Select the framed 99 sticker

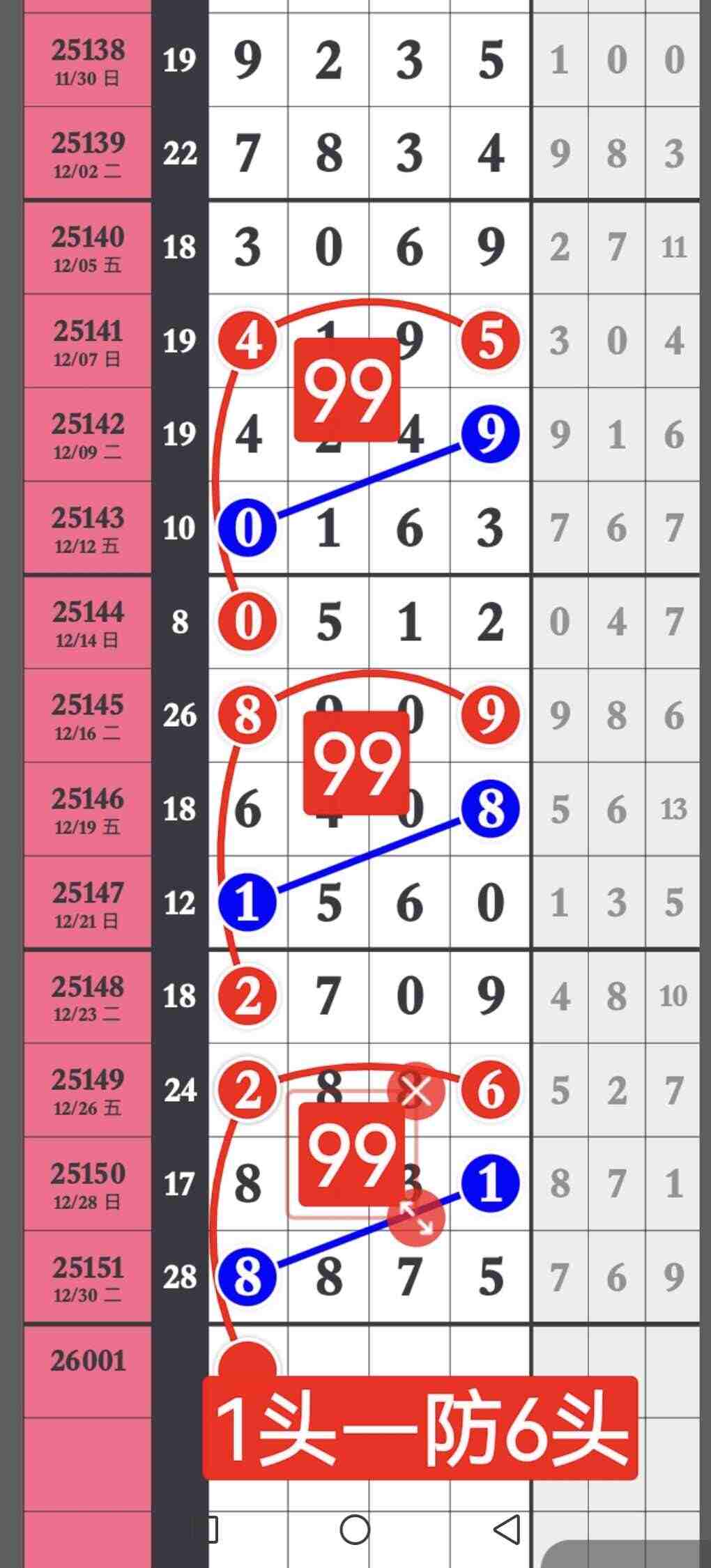click(x=351, y=1155)
